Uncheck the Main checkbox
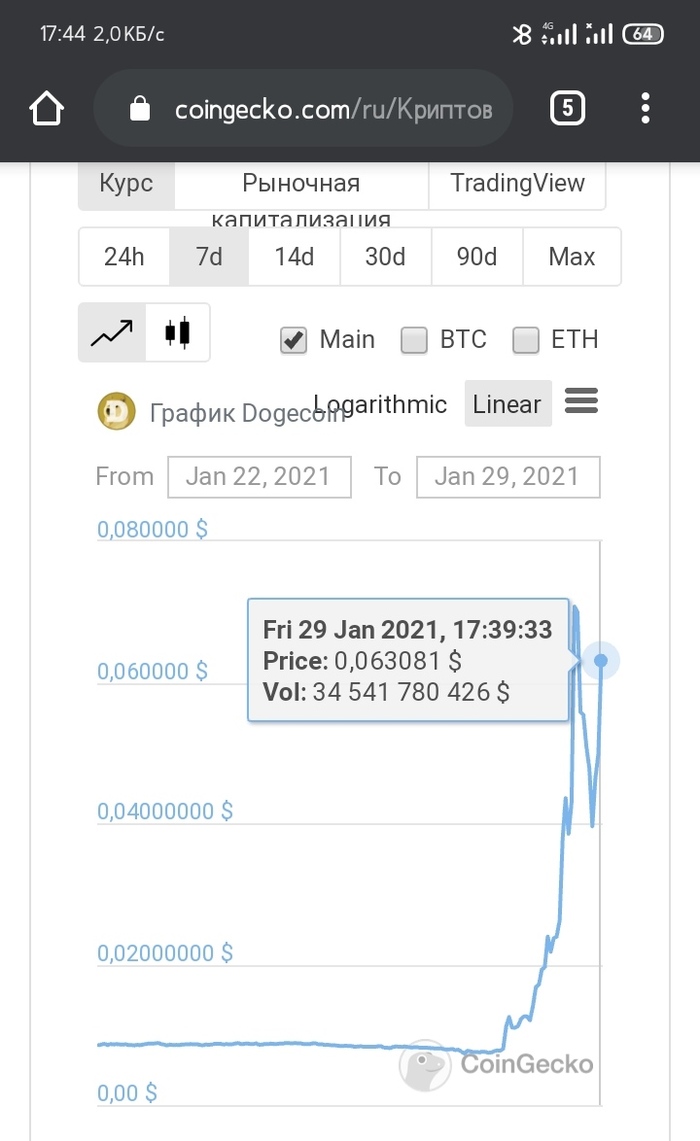The image size is (700, 1141). point(293,340)
